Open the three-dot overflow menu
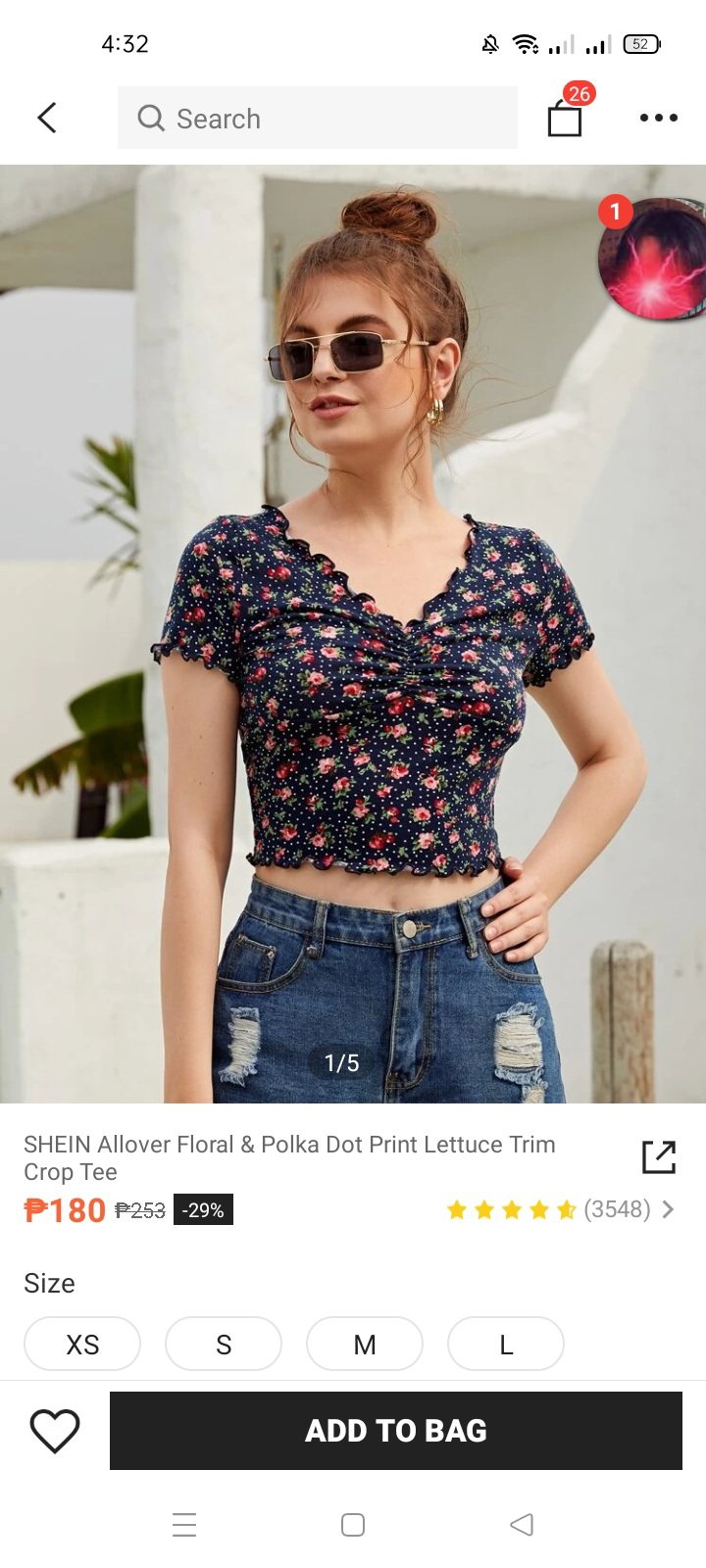Screen dimensions: 706x1568 click(x=658, y=118)
